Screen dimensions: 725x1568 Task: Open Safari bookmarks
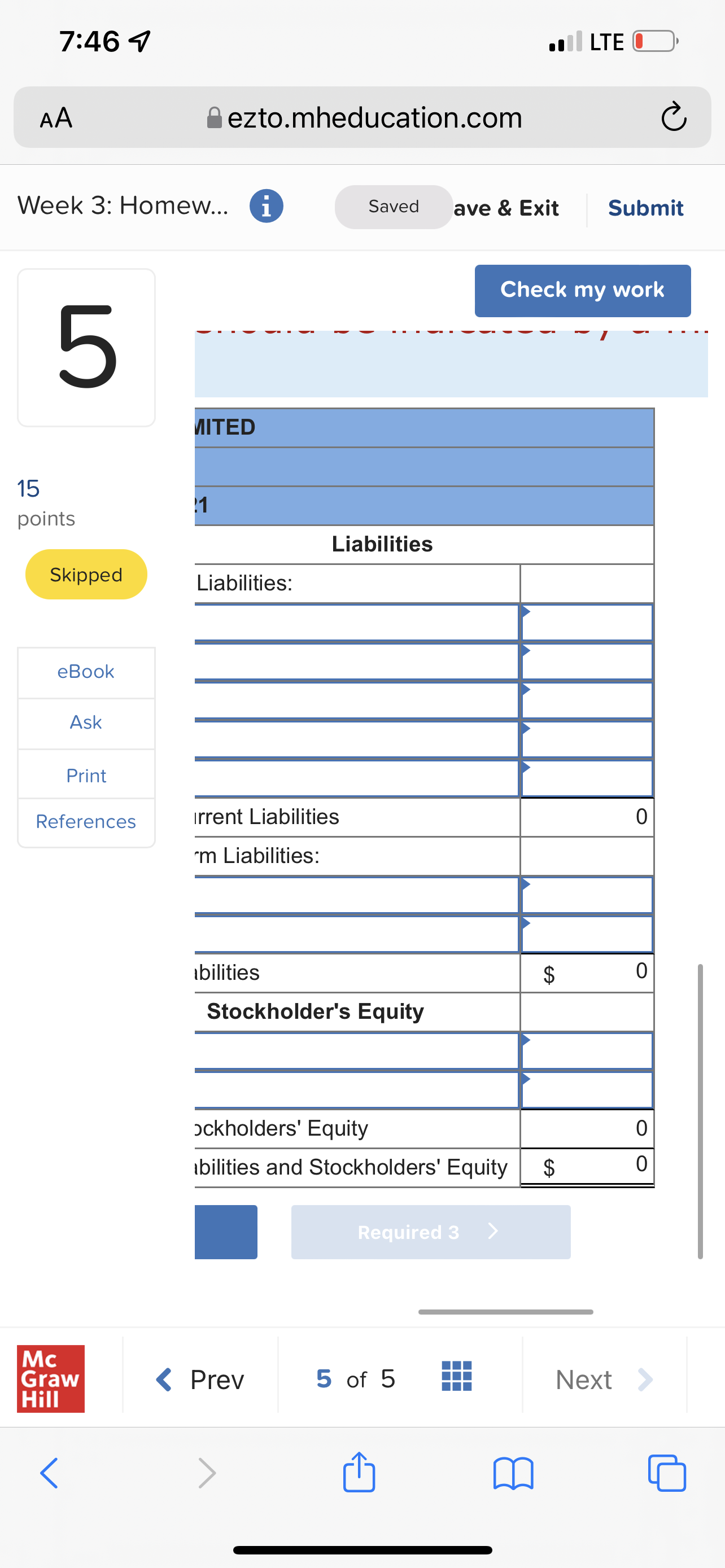(x=513, y=1473)
